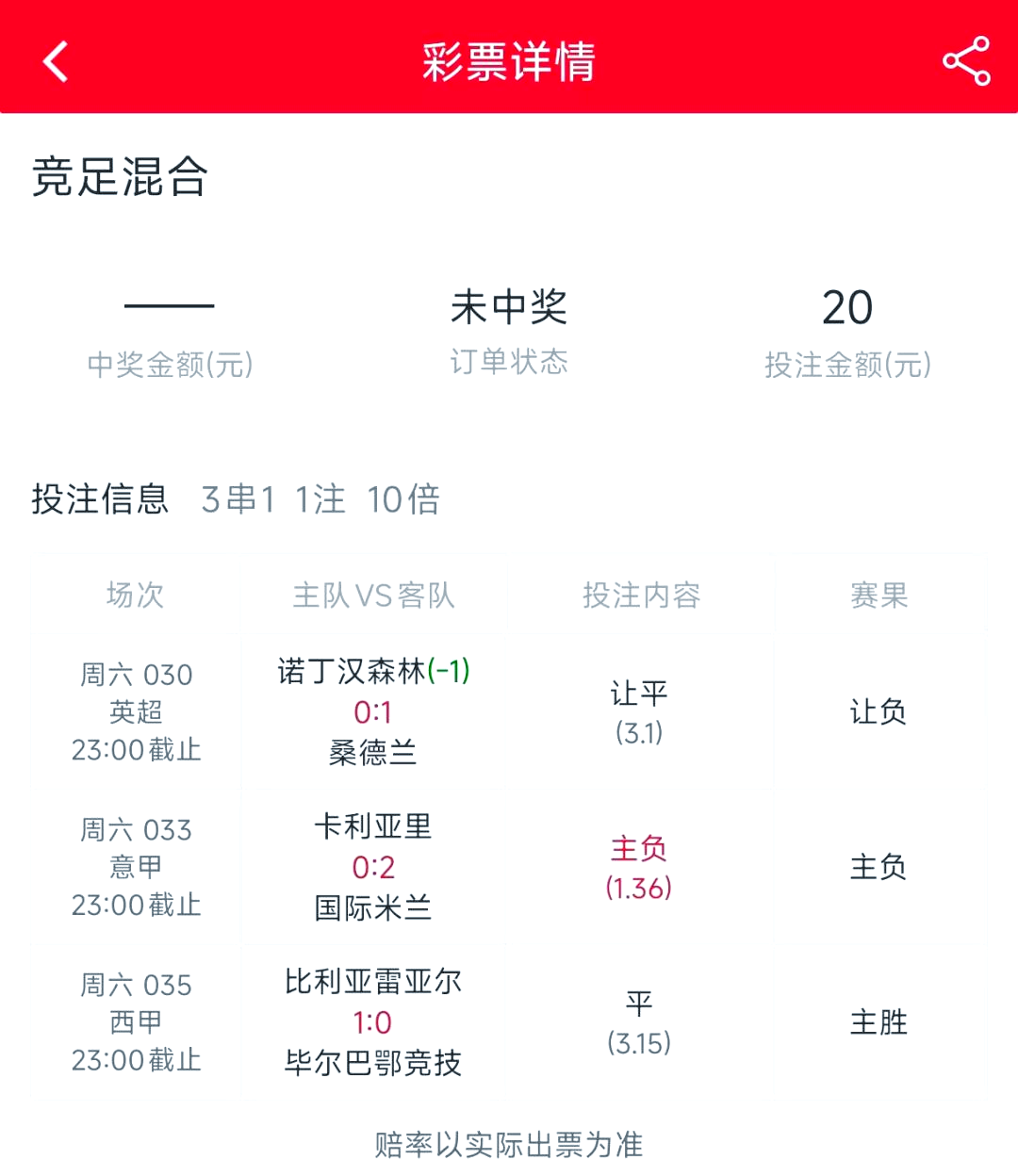Select the 主负 result for Cagliari match
Screen dimensions: 1018x1176
point(878,867)
